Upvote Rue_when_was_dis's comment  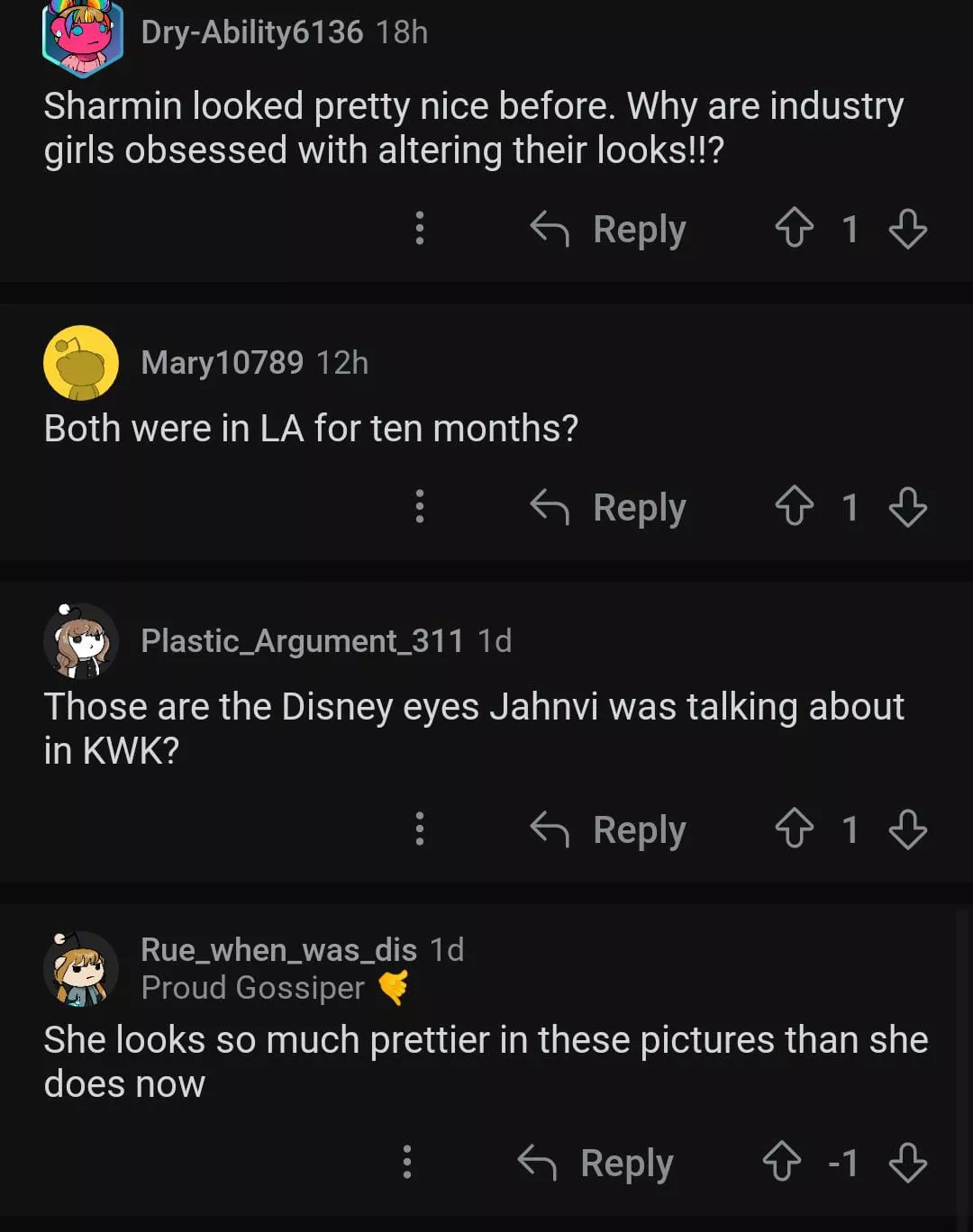pyautogui.click(x=781, y=1162)
